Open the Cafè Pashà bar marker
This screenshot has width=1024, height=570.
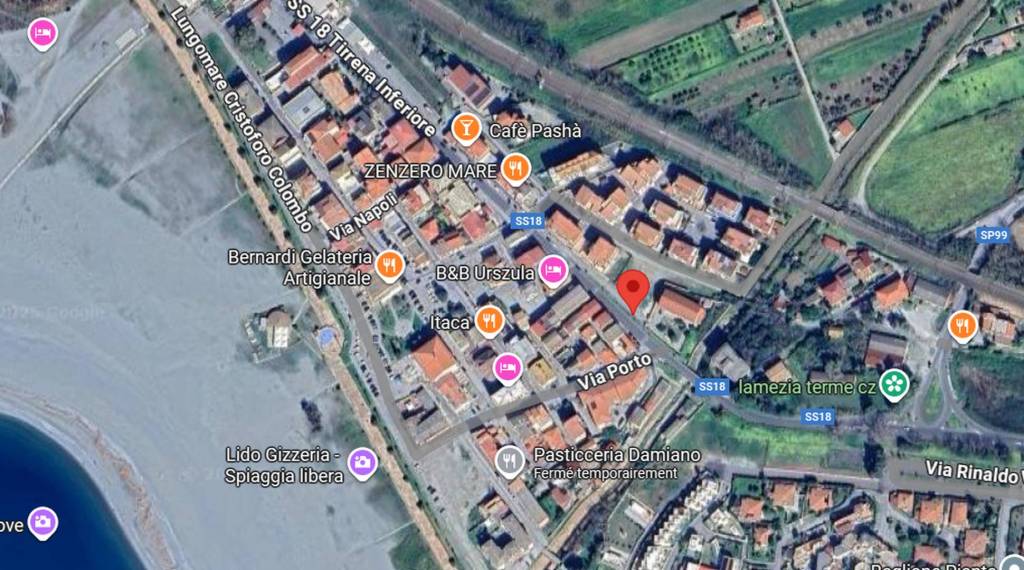pos(465,128)
